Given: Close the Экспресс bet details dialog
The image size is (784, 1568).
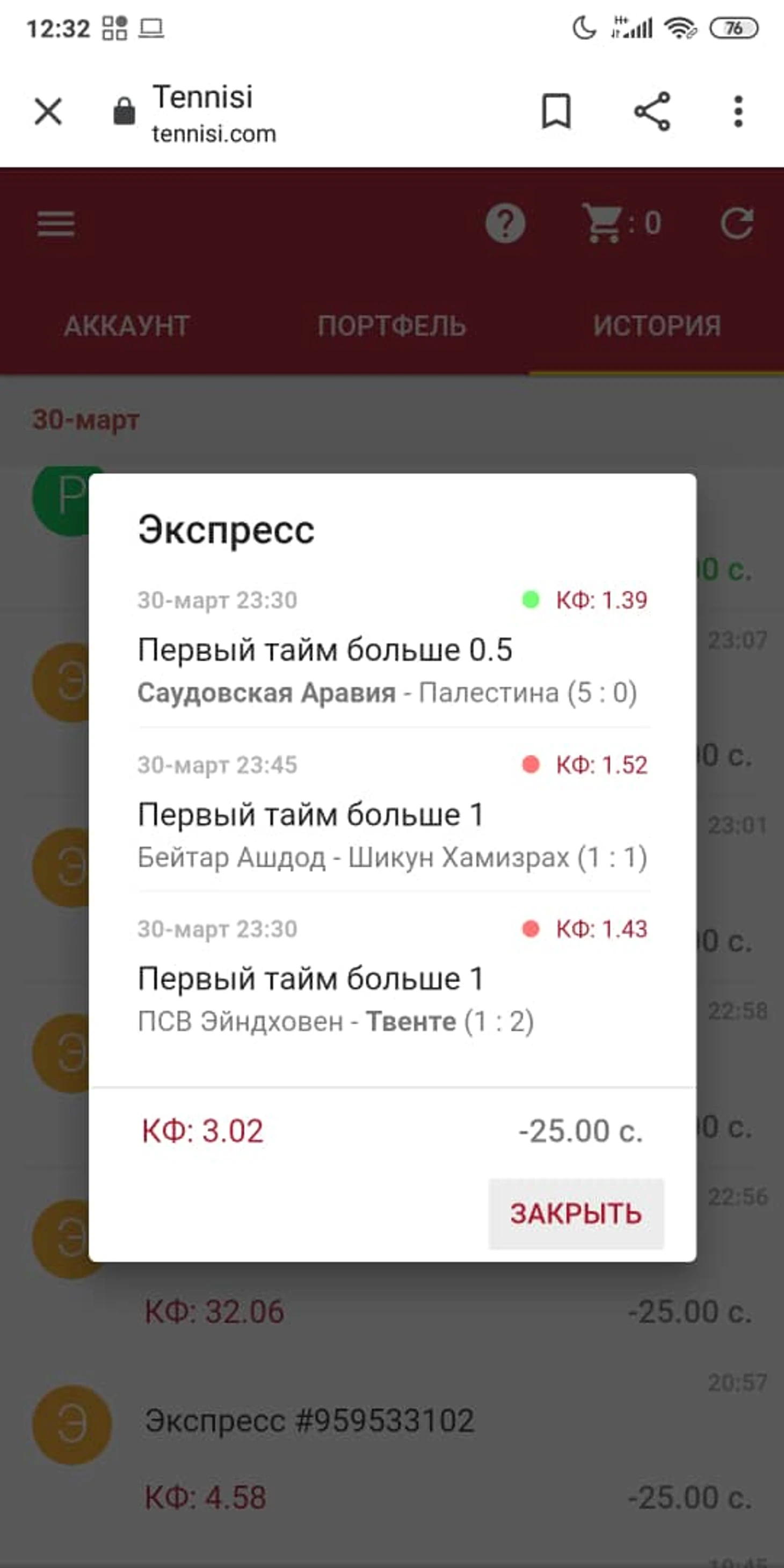Looking at the screenshot, I should [575, 1213].
